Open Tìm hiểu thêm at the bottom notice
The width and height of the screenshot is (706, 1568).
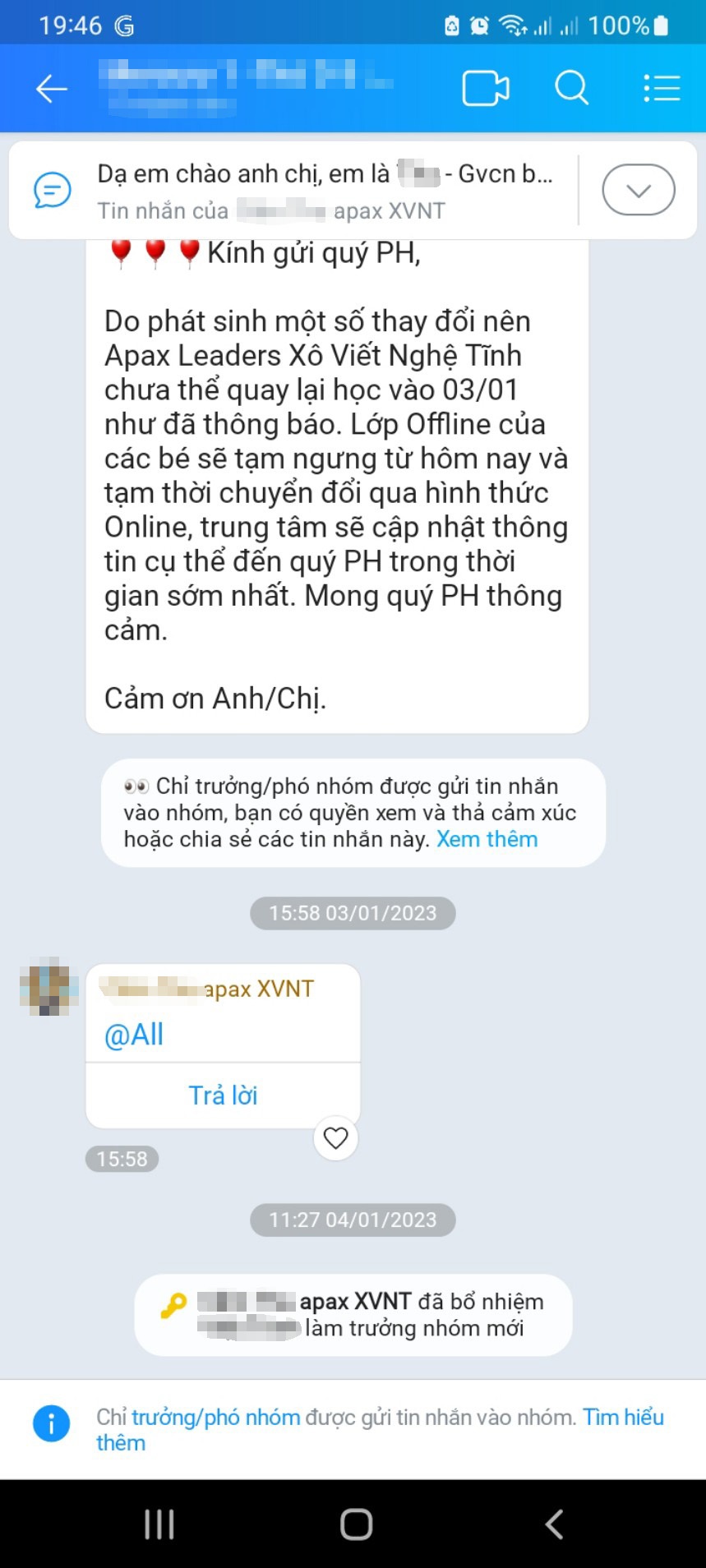tap(623, 1417)
